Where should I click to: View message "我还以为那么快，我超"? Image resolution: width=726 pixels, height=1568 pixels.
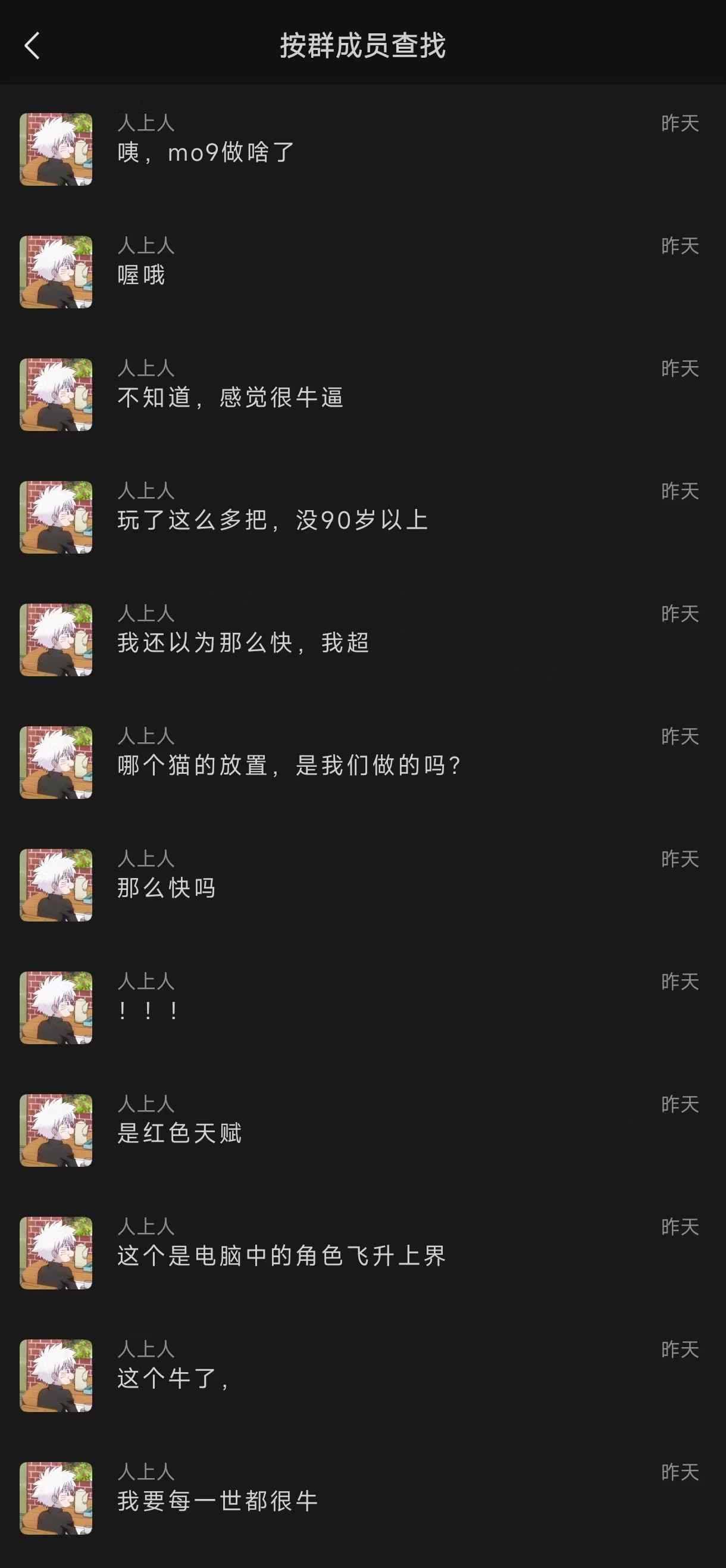tap(362, 640)
